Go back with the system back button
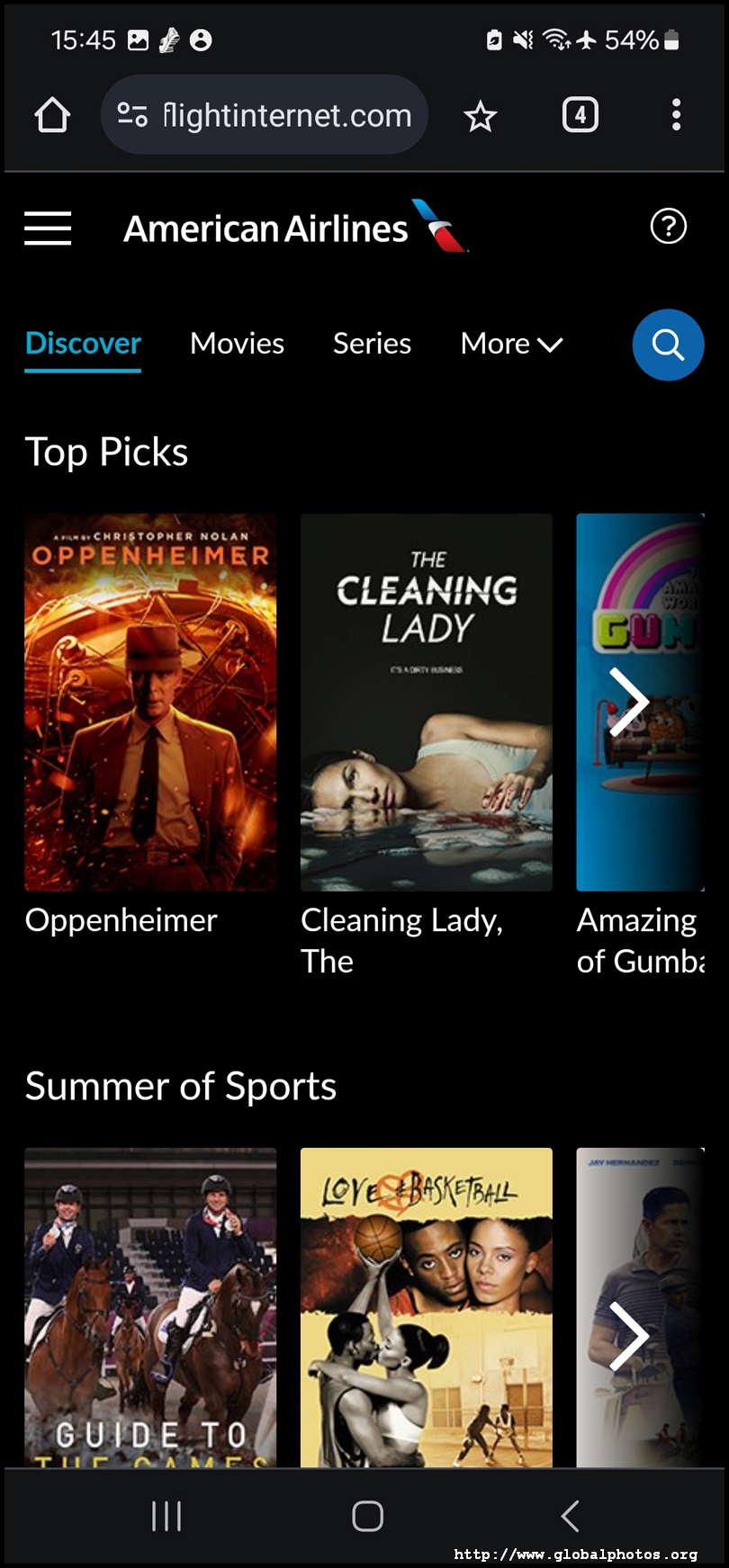This screenshot has height=1568, width=729. [x=571, y=1516]
